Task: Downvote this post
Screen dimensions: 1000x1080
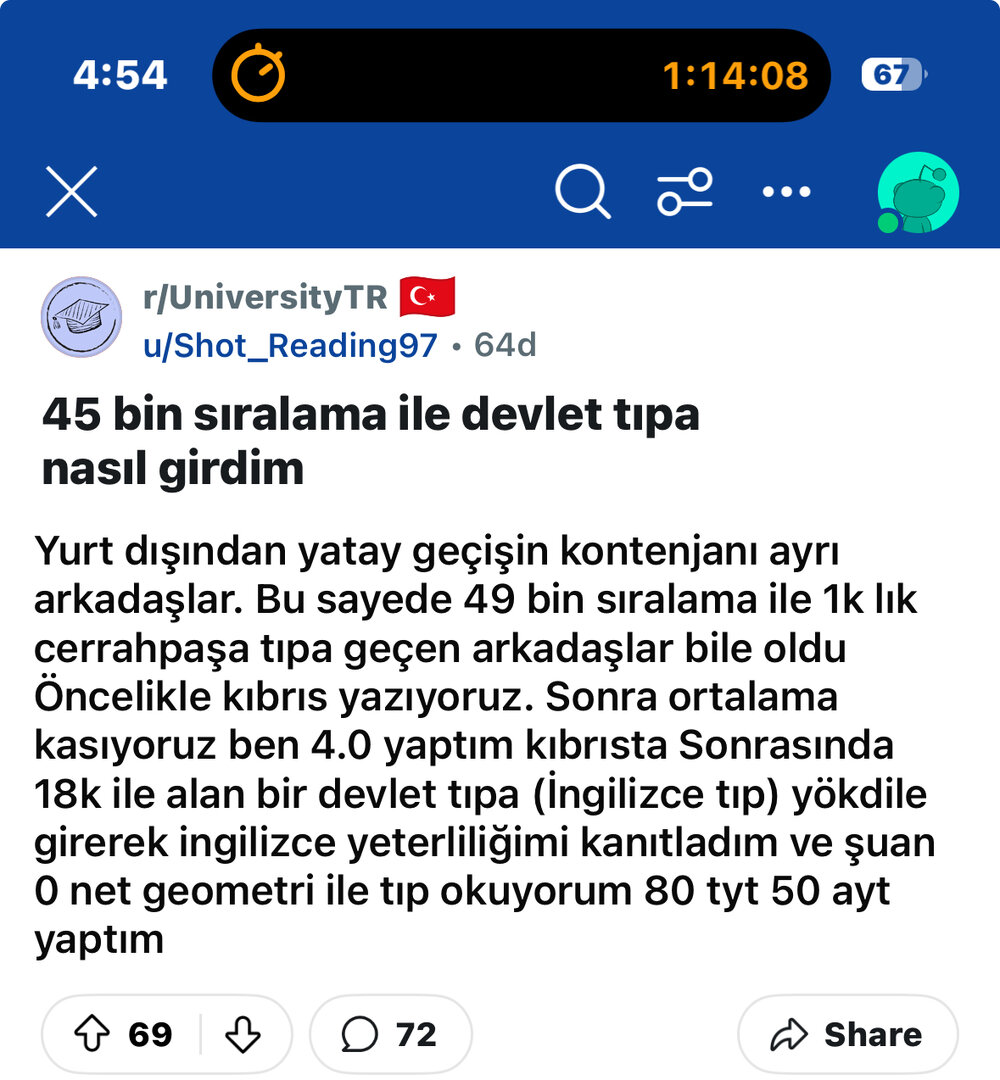Action: 242,1034
